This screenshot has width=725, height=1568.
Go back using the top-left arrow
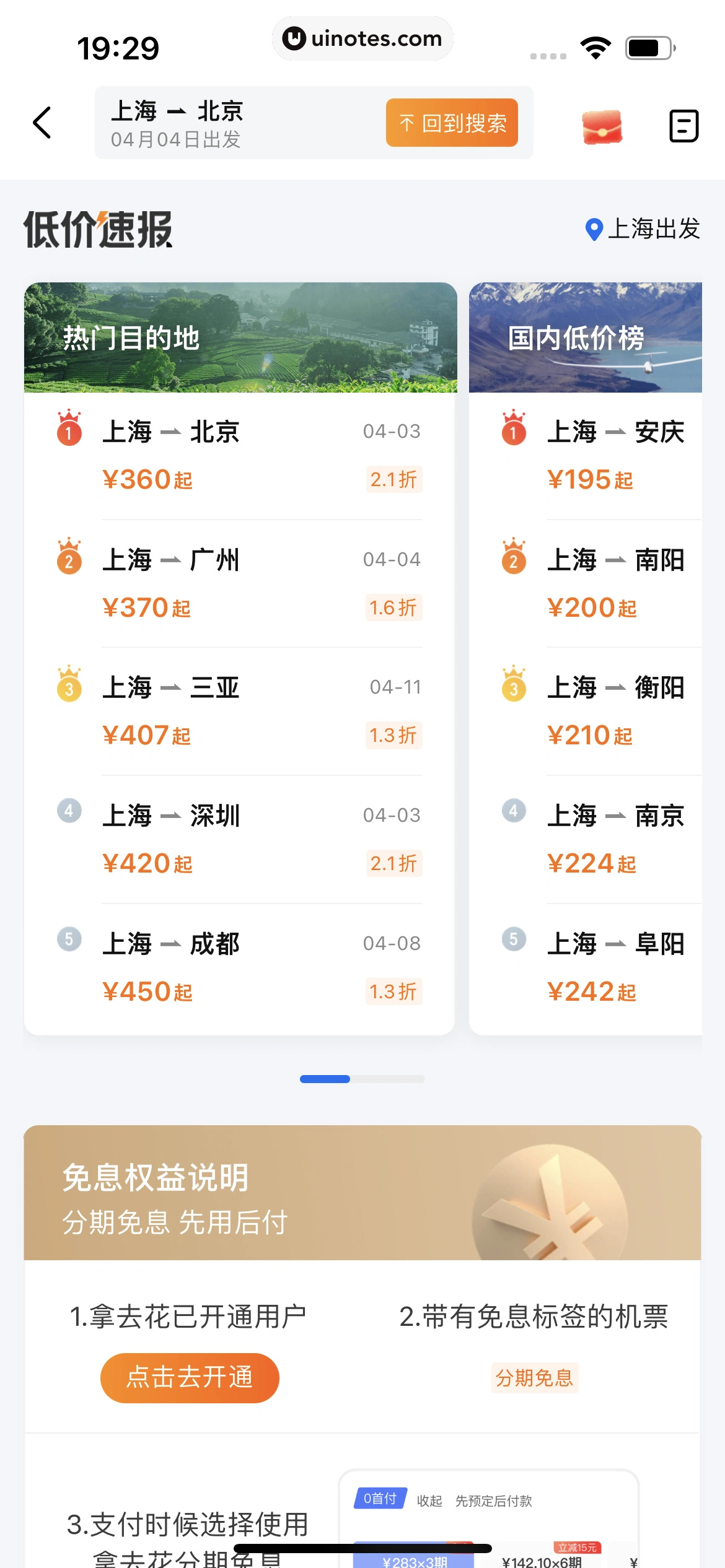(42, 123)
